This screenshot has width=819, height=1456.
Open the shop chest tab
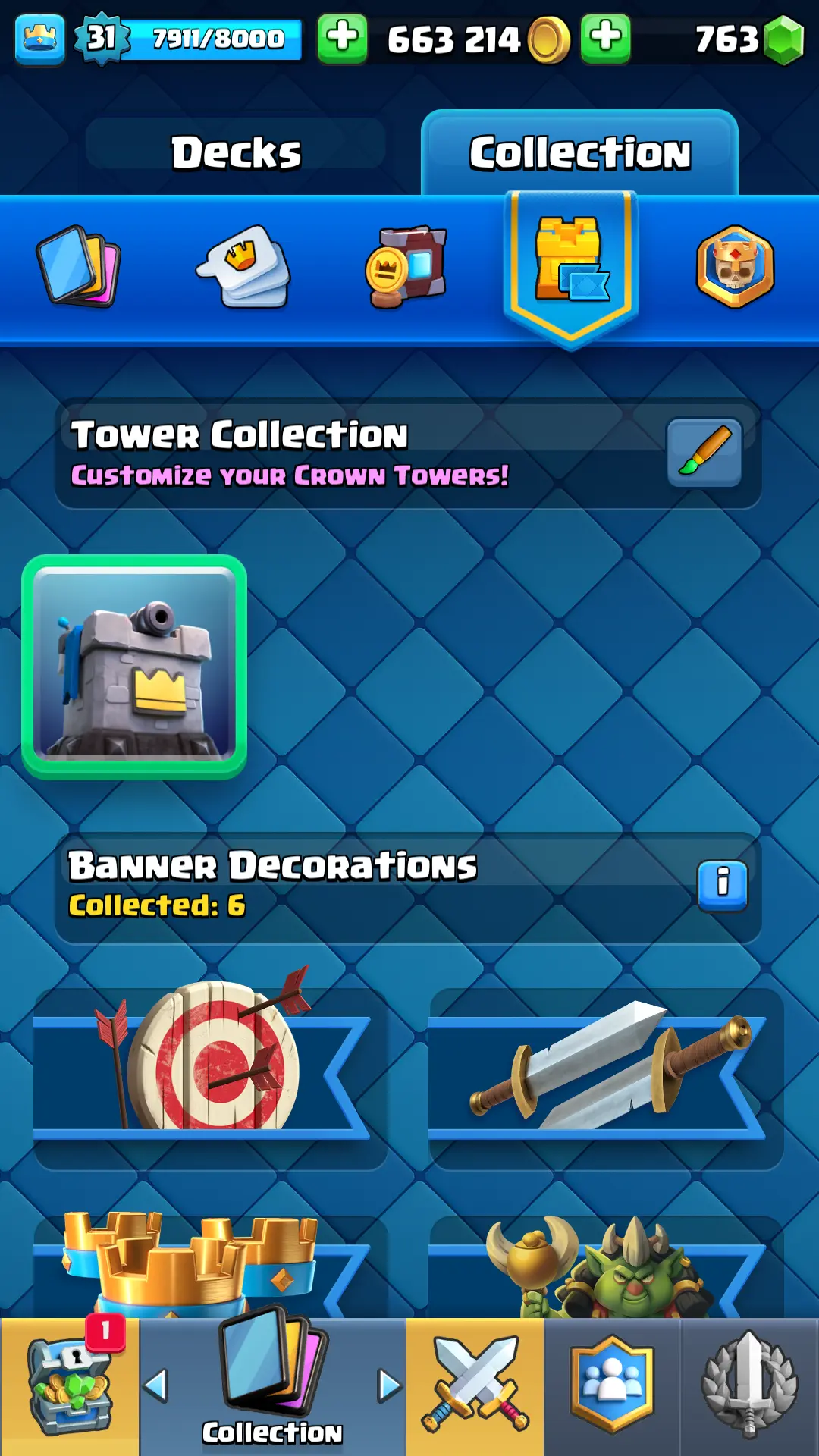coord(69,1386)
